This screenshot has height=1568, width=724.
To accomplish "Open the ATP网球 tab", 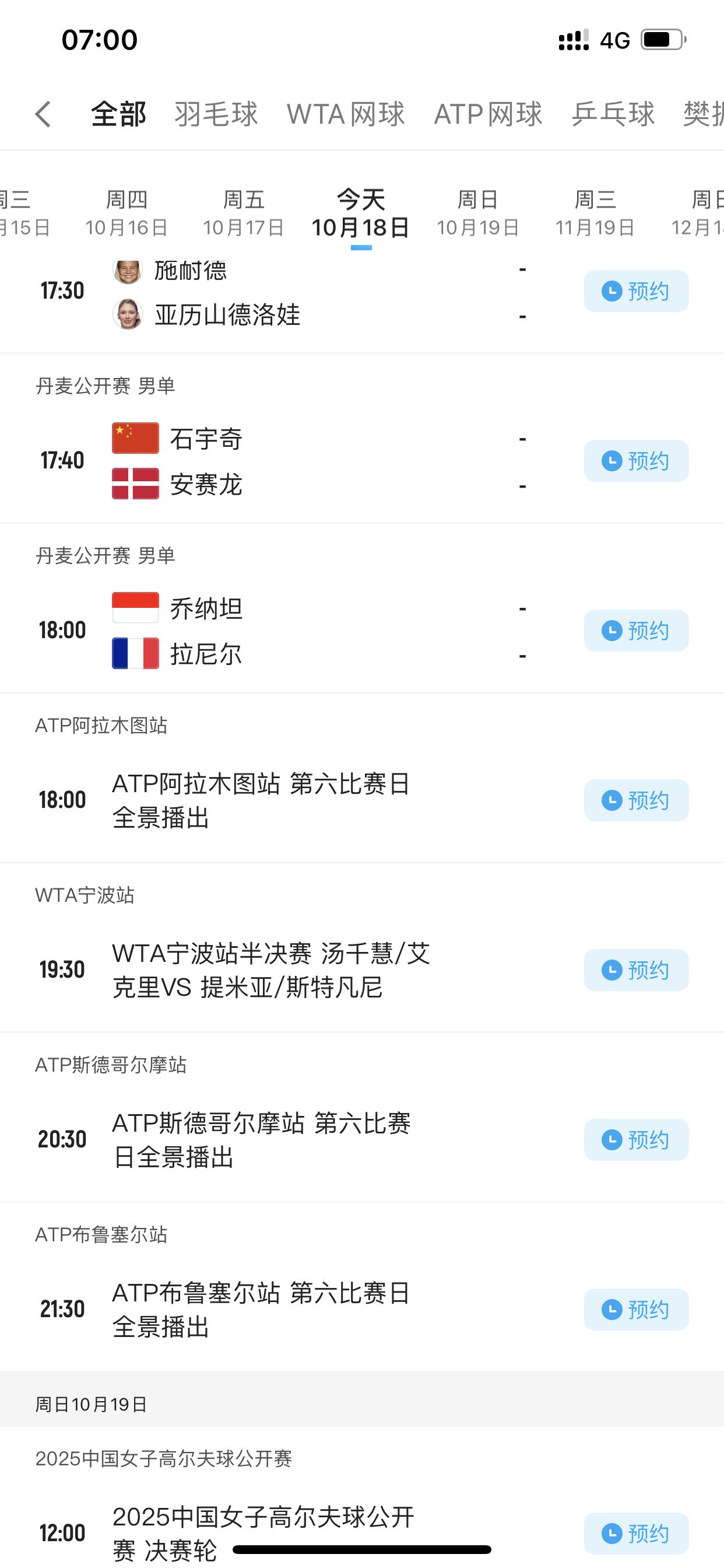I will tap(488, 114).
